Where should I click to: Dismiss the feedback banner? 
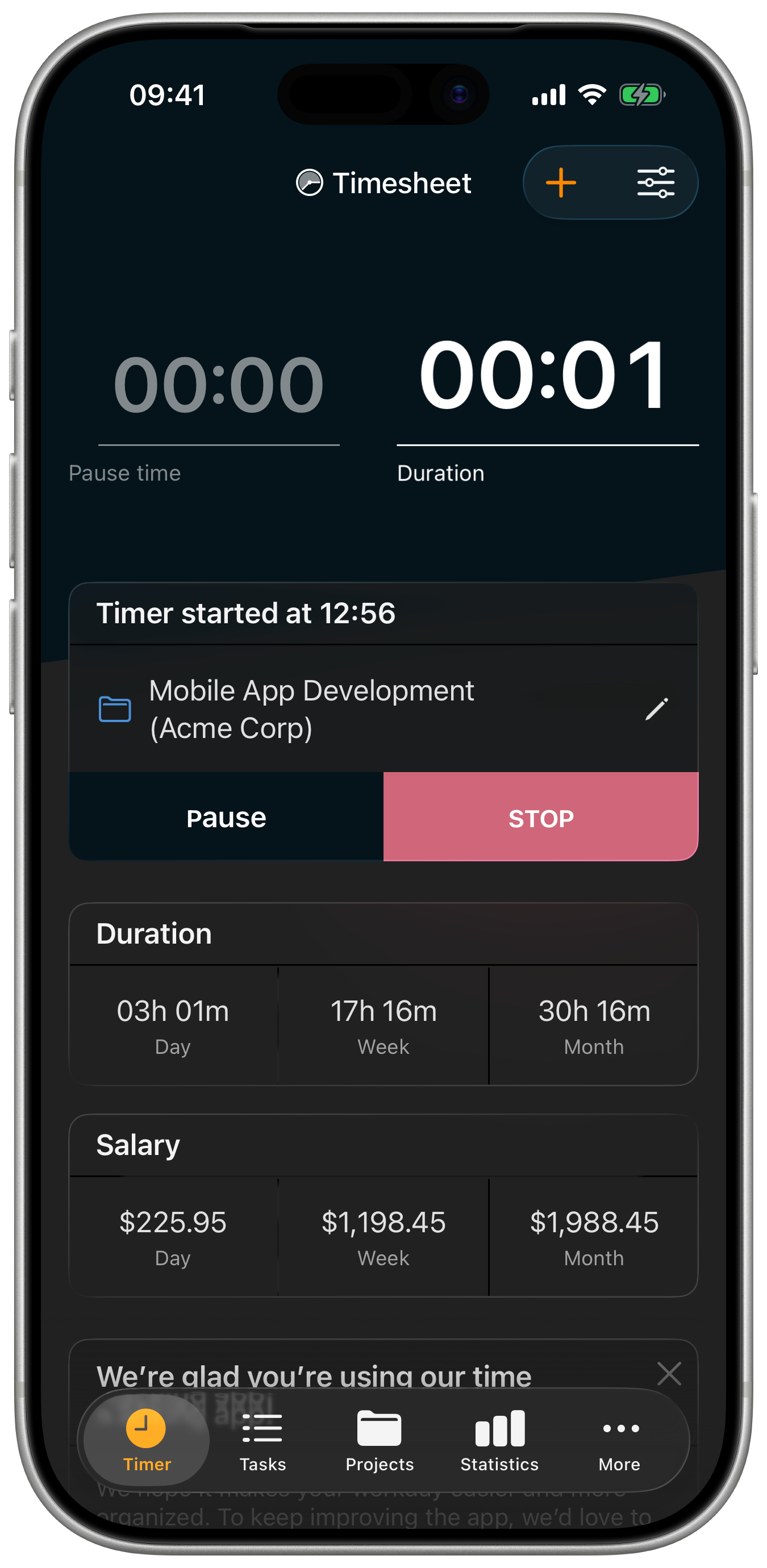click(669, 1374)
